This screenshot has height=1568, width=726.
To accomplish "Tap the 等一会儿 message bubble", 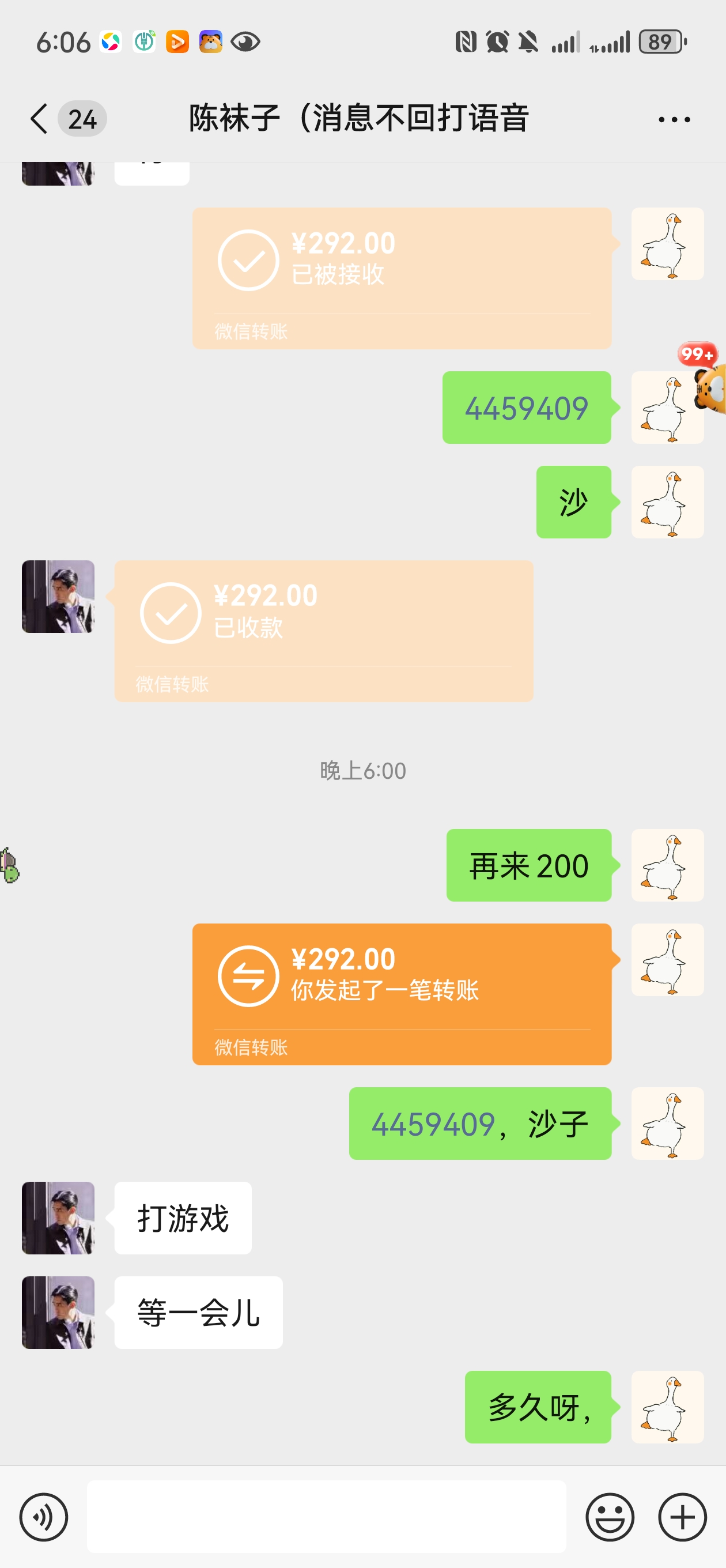I will pyautogui.click(x=197, y=1311).
